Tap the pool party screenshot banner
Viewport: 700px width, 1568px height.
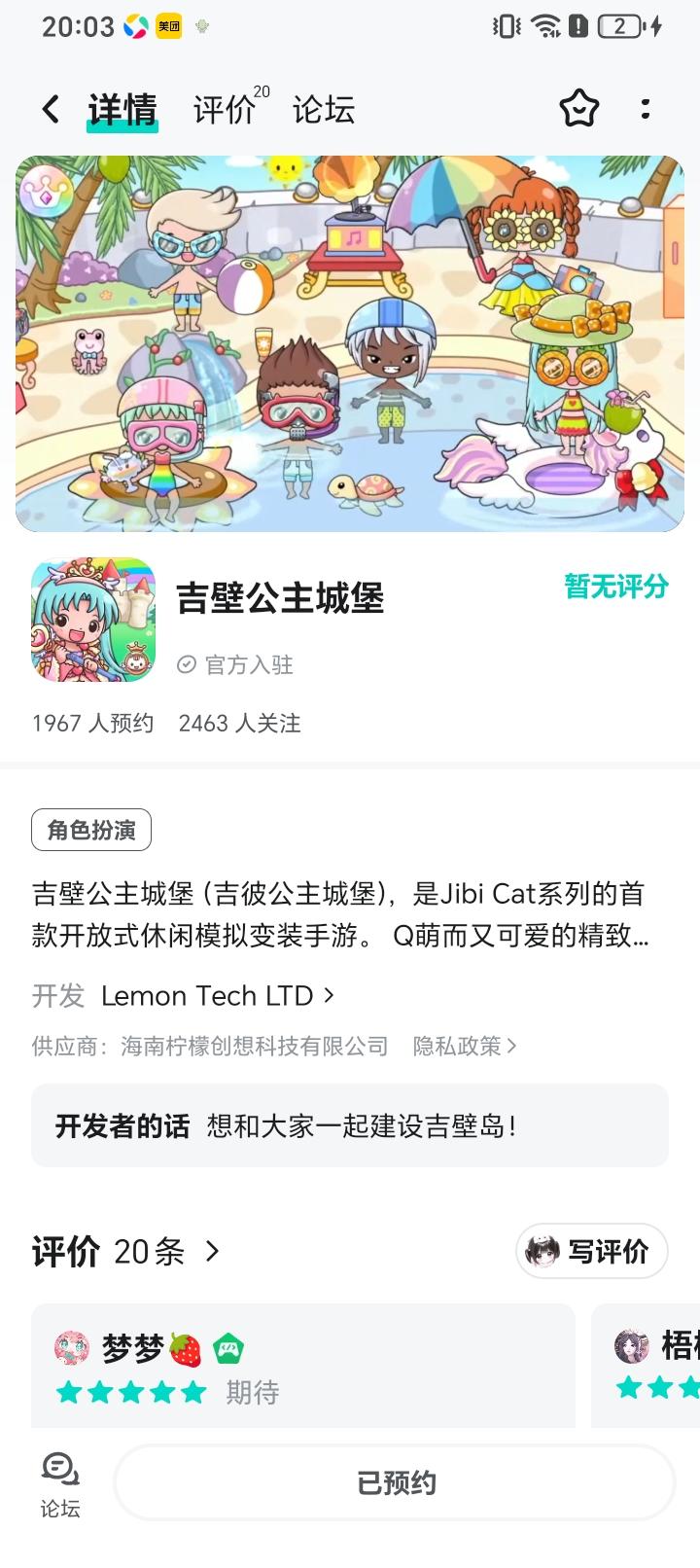click(x=350, y=340)
